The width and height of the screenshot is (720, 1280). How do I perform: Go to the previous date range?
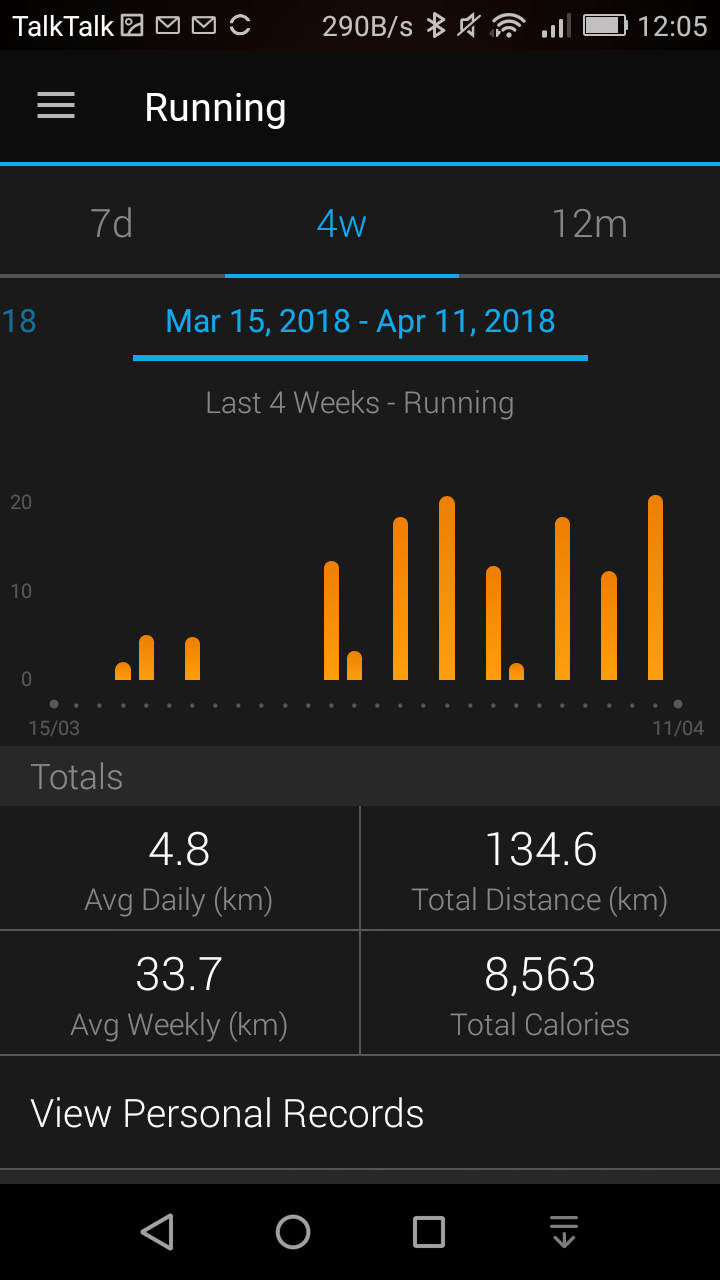(20, 321)
